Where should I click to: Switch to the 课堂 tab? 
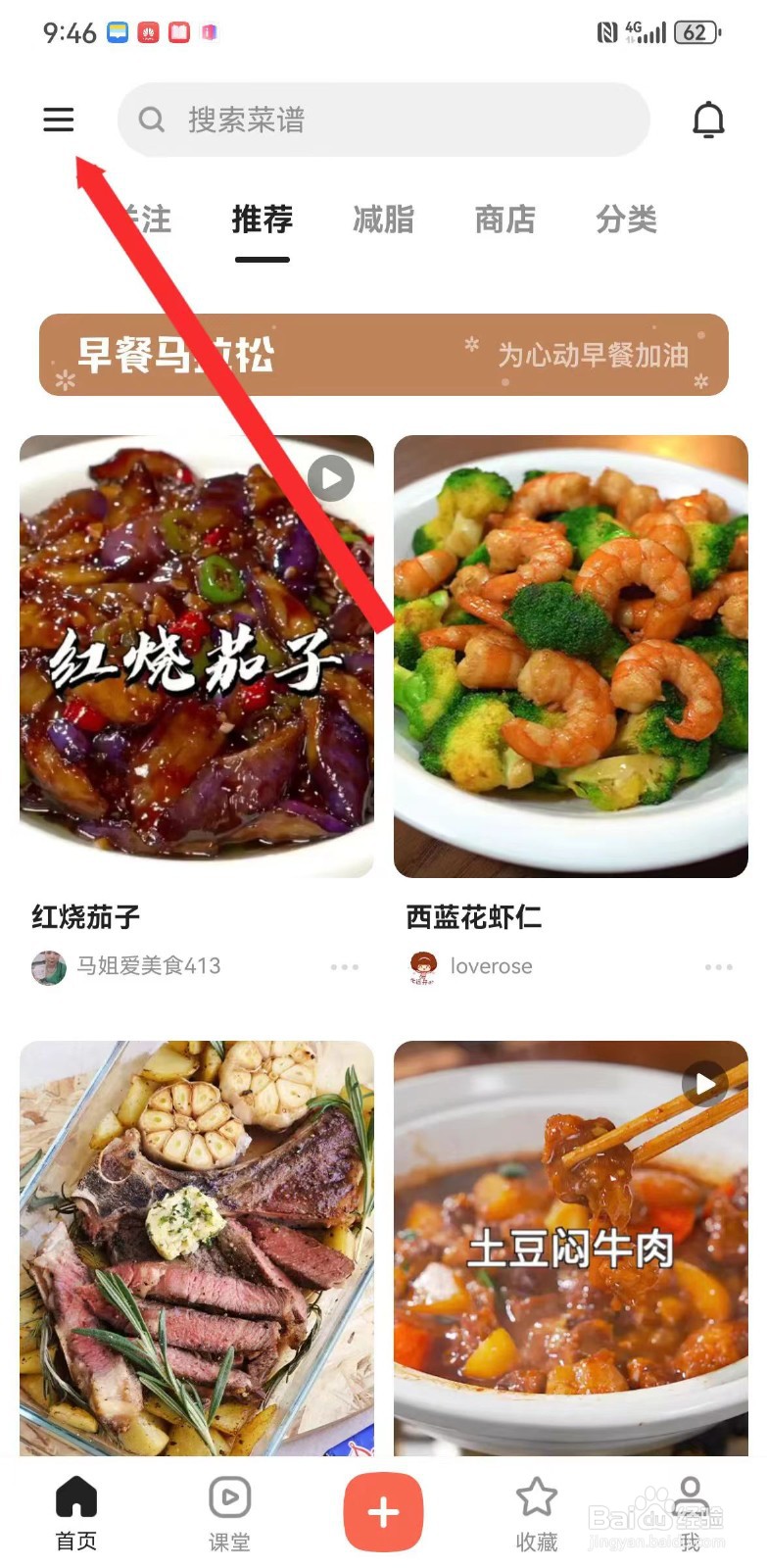(229, 1513)
